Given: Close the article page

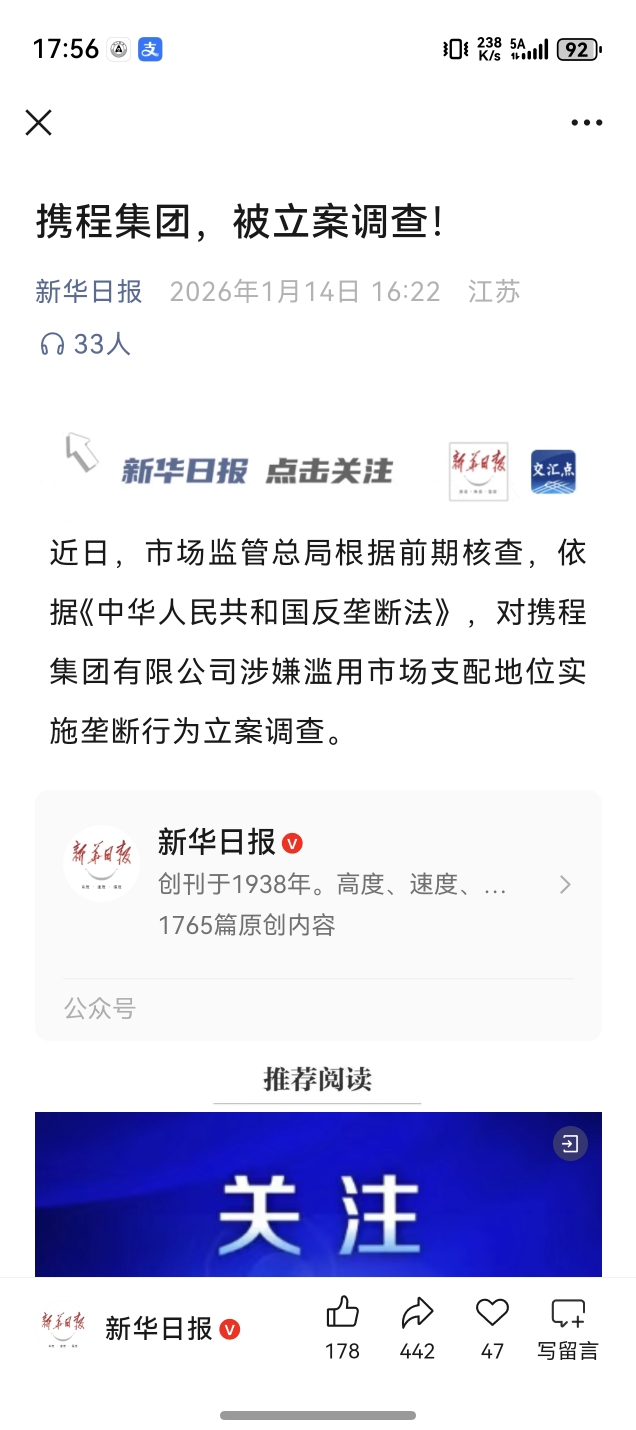Looking at the screenshot, I should point(38,123).
